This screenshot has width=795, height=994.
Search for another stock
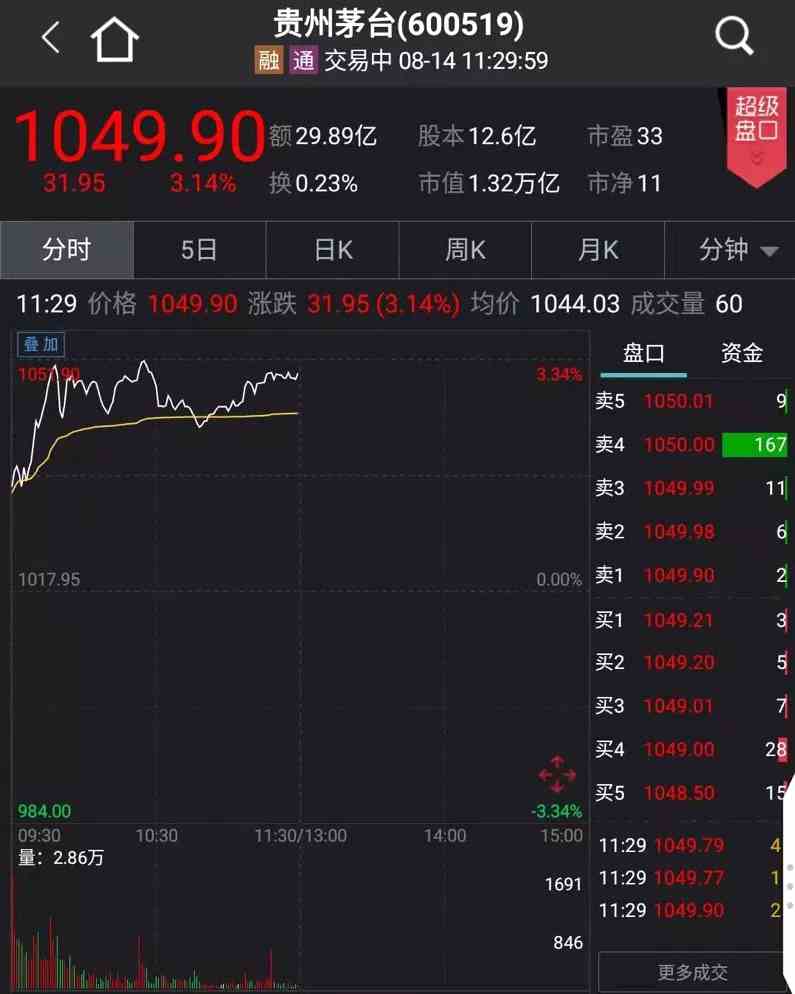734,38
